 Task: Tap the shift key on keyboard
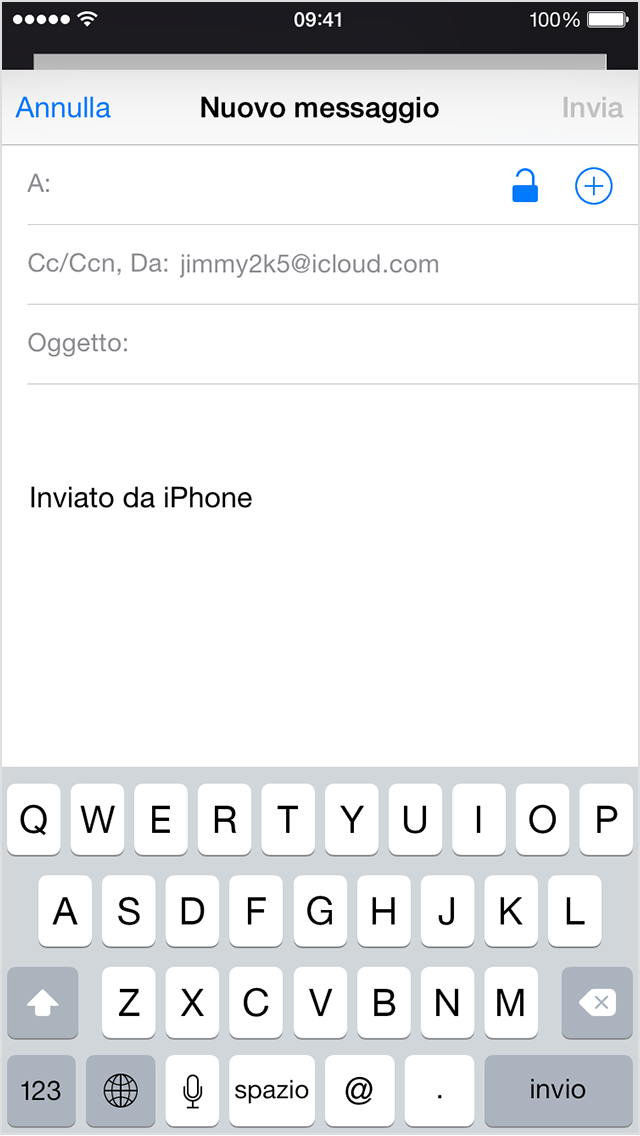(x=42, y=1002)
